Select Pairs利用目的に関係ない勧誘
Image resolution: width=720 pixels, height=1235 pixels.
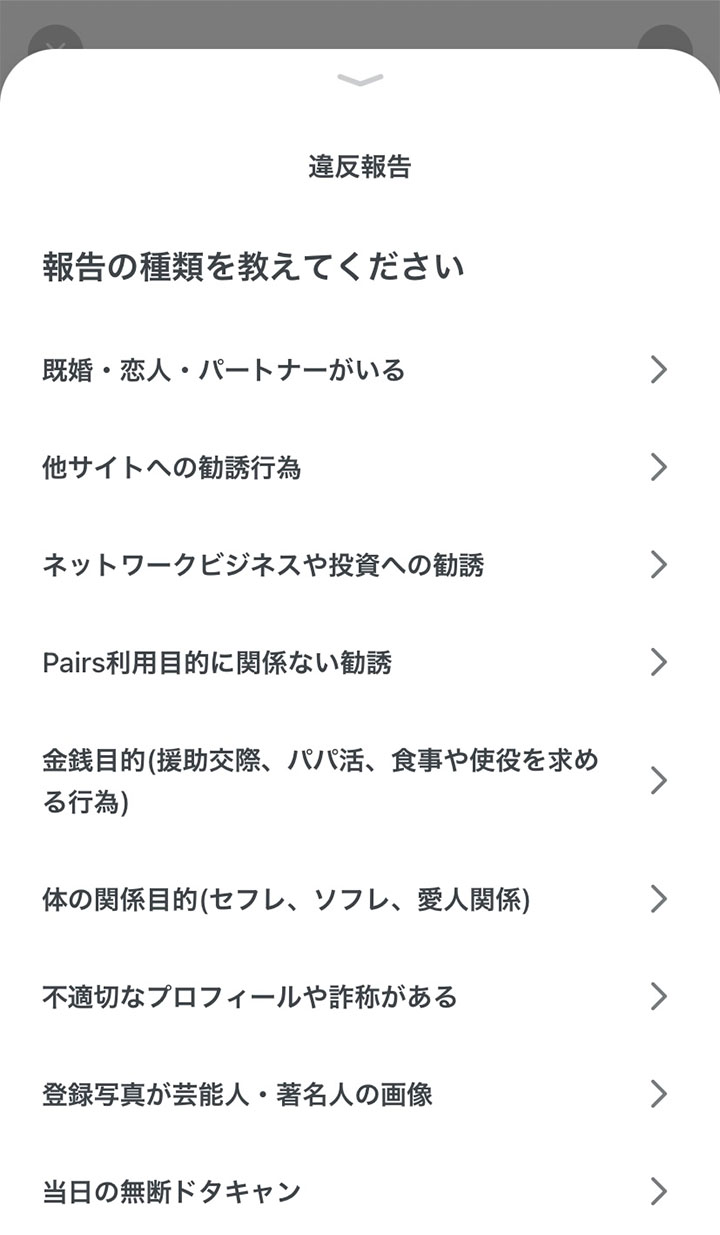tap(360, 662)
